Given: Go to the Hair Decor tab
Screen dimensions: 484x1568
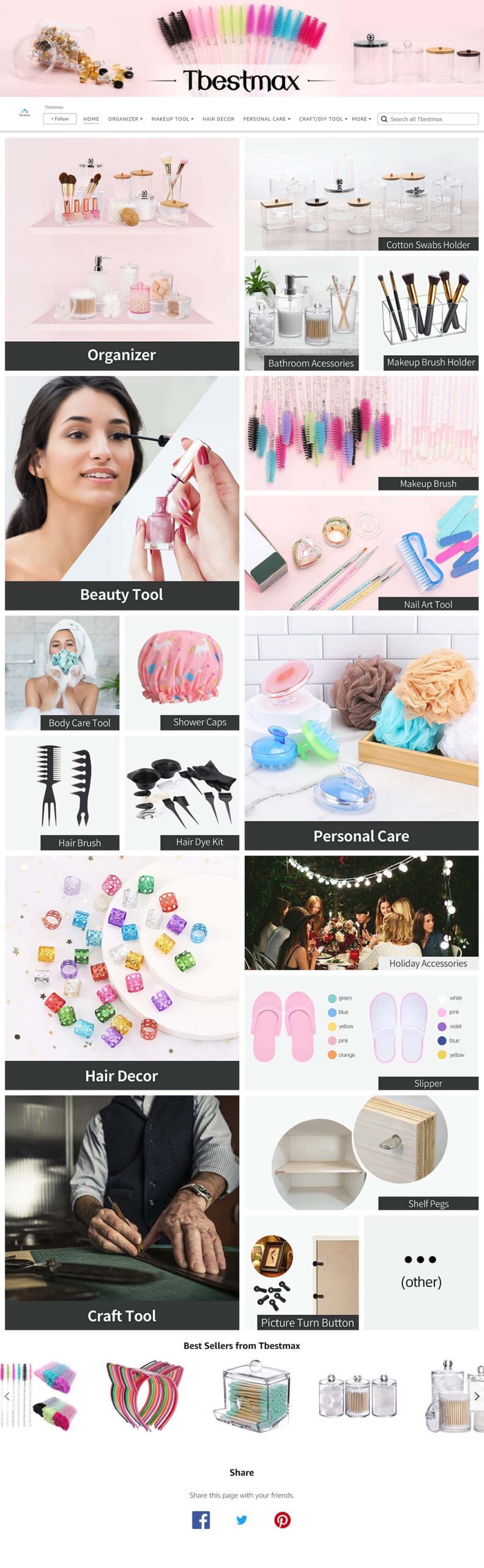Looking at the screenshot, I should coord(218,119).
